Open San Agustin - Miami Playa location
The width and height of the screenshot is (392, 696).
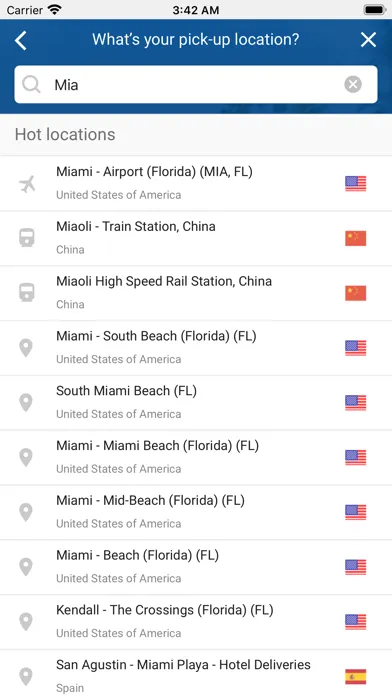click(196, 673)
